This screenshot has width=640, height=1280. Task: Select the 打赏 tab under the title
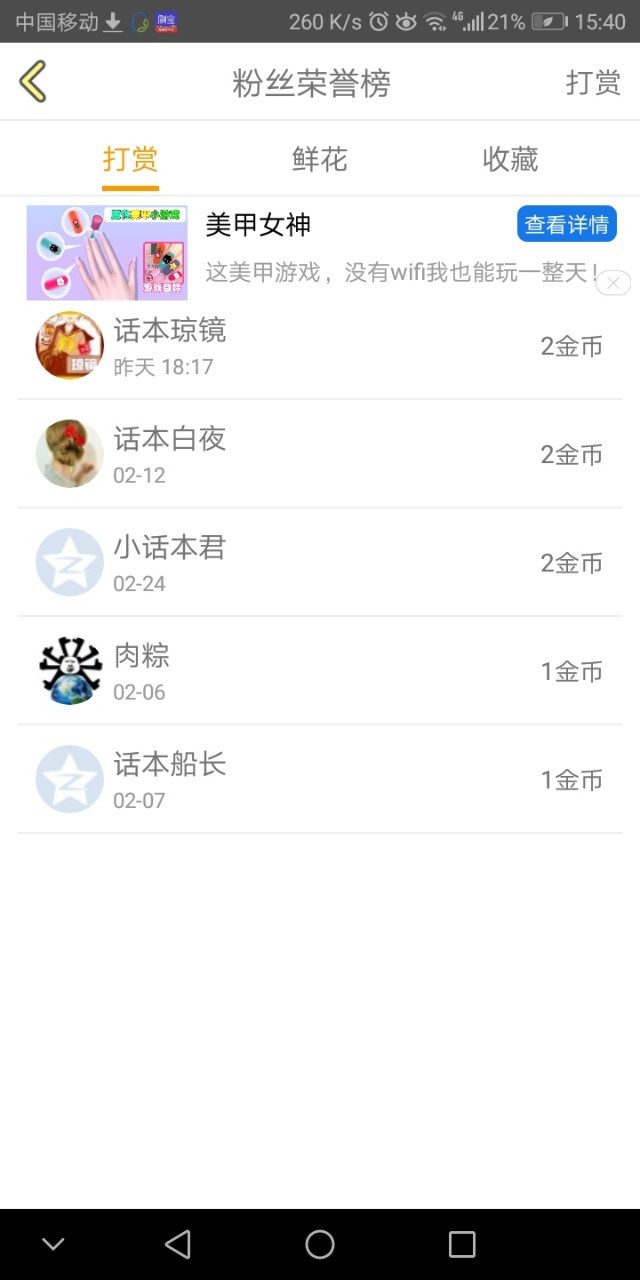click(130, 159)
